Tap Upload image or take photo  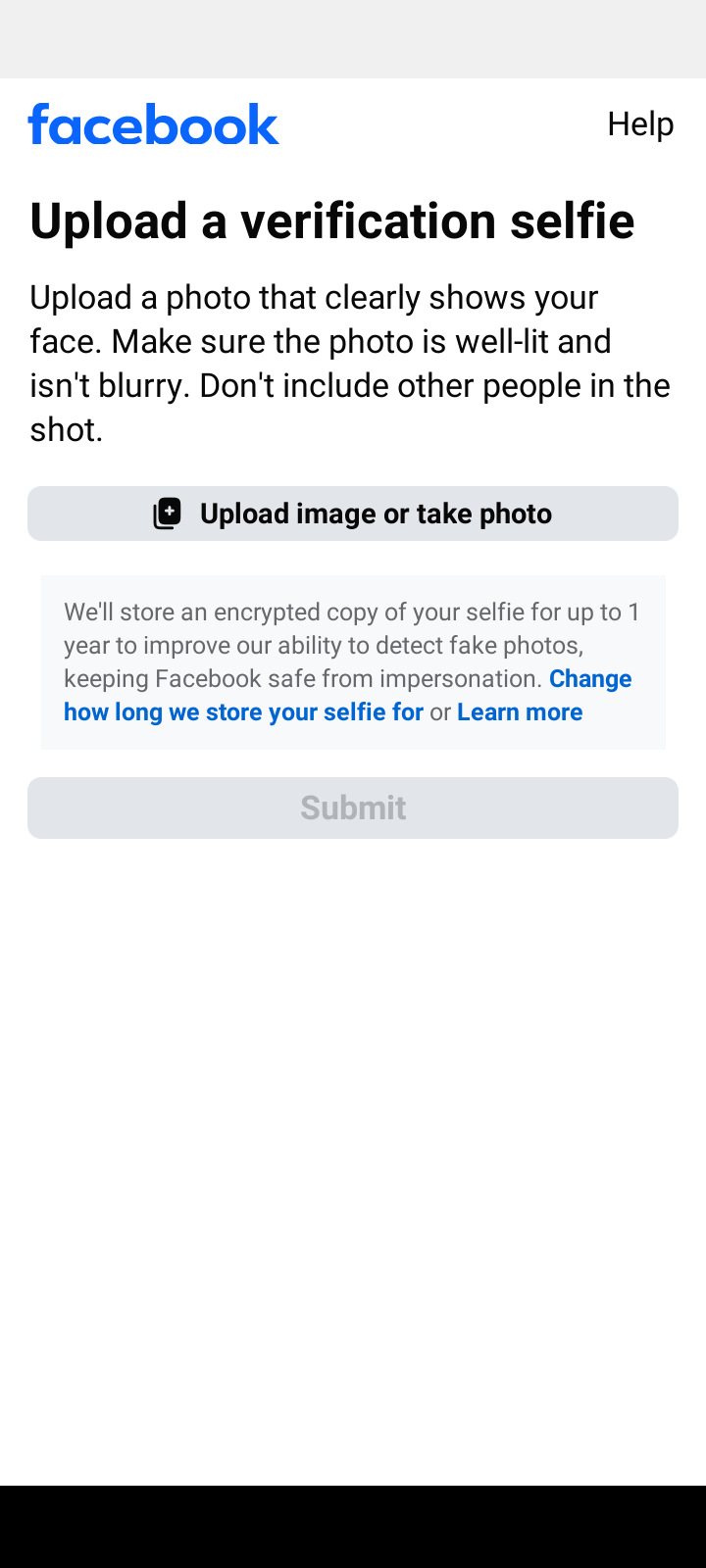click(x=353, y=514)
